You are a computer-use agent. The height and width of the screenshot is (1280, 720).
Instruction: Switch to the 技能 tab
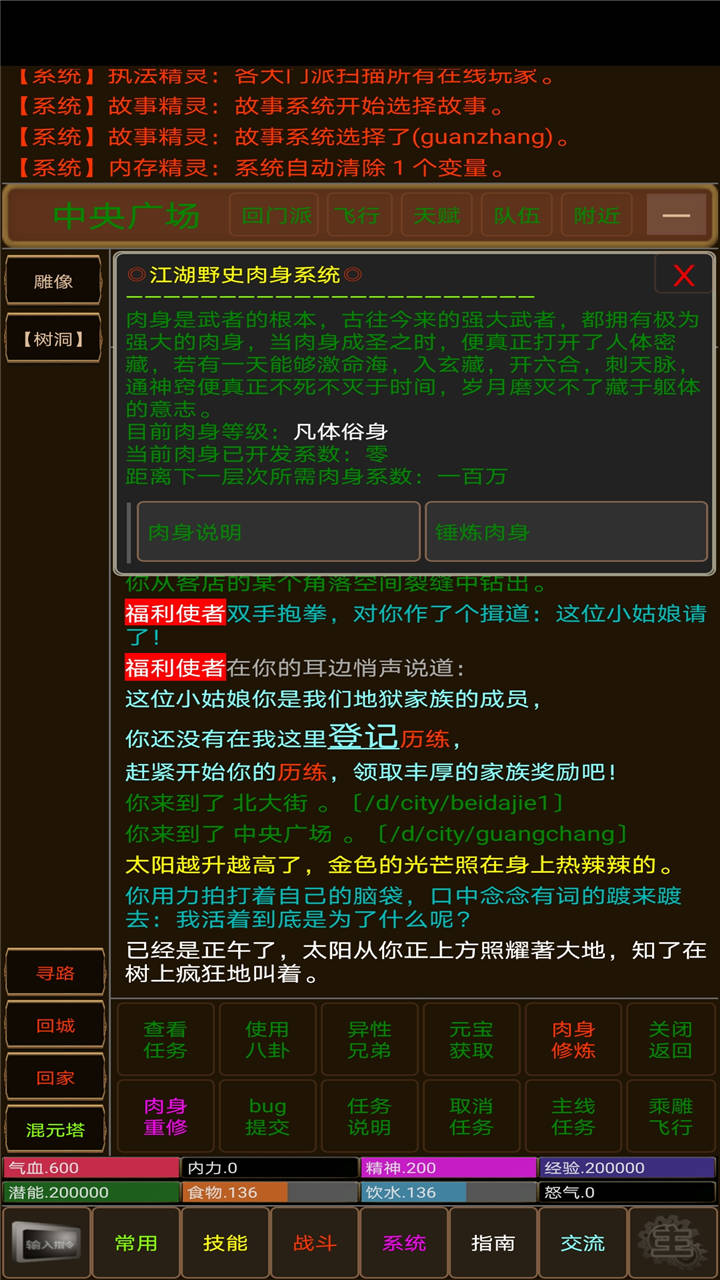coord(225,1243)
